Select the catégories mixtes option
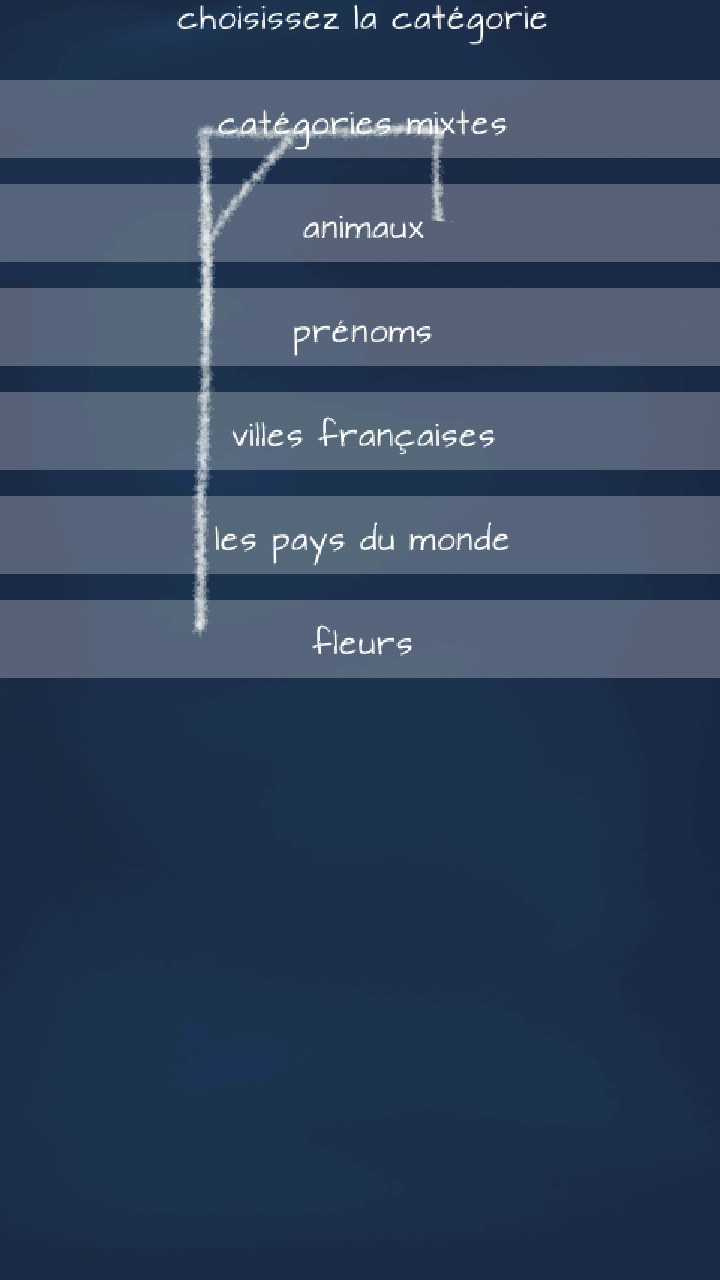The image size is (720, 1280). pyautogui.click(x=360, y=119)
